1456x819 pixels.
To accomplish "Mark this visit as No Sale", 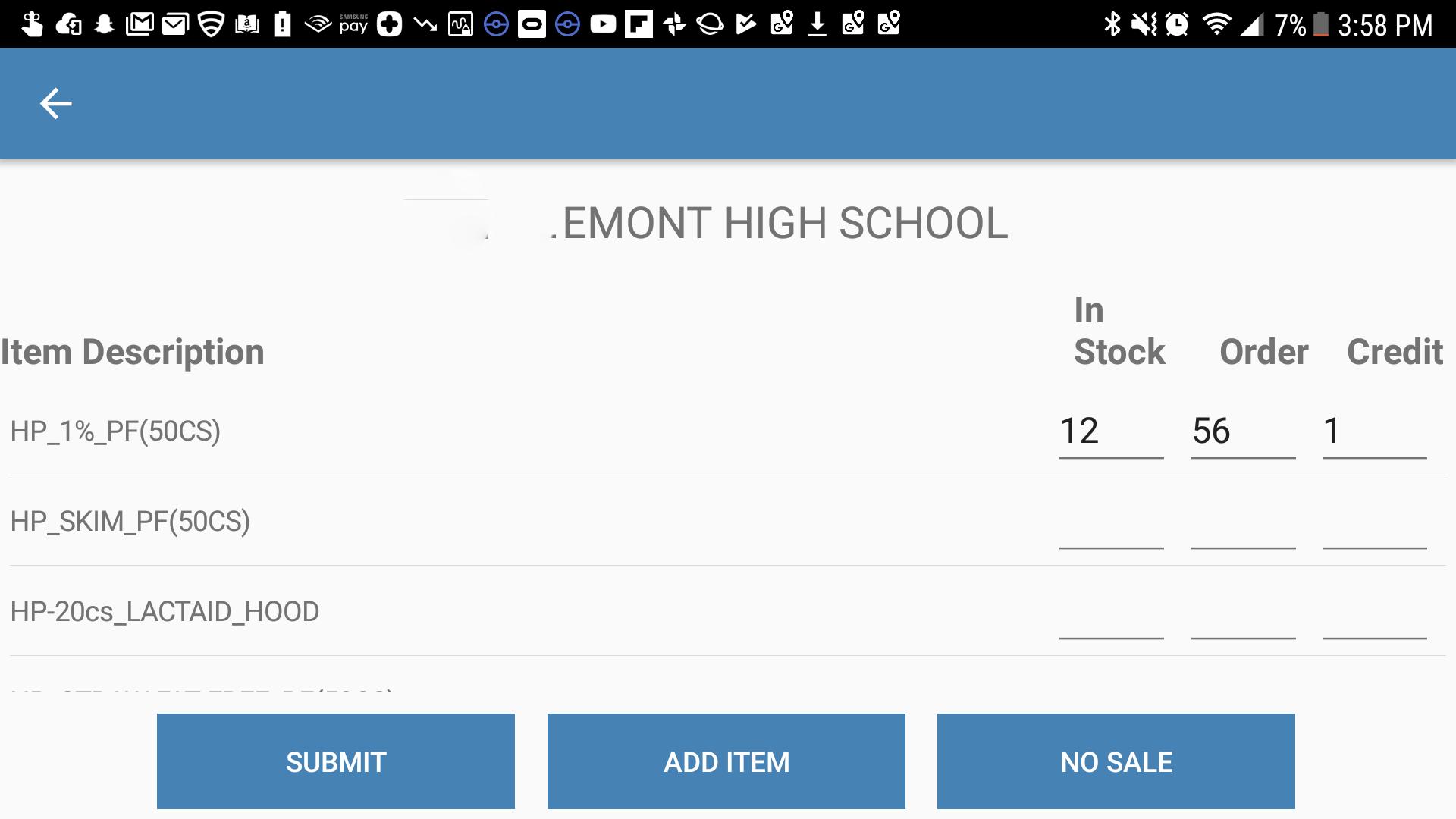I will tap(1116, 761).
